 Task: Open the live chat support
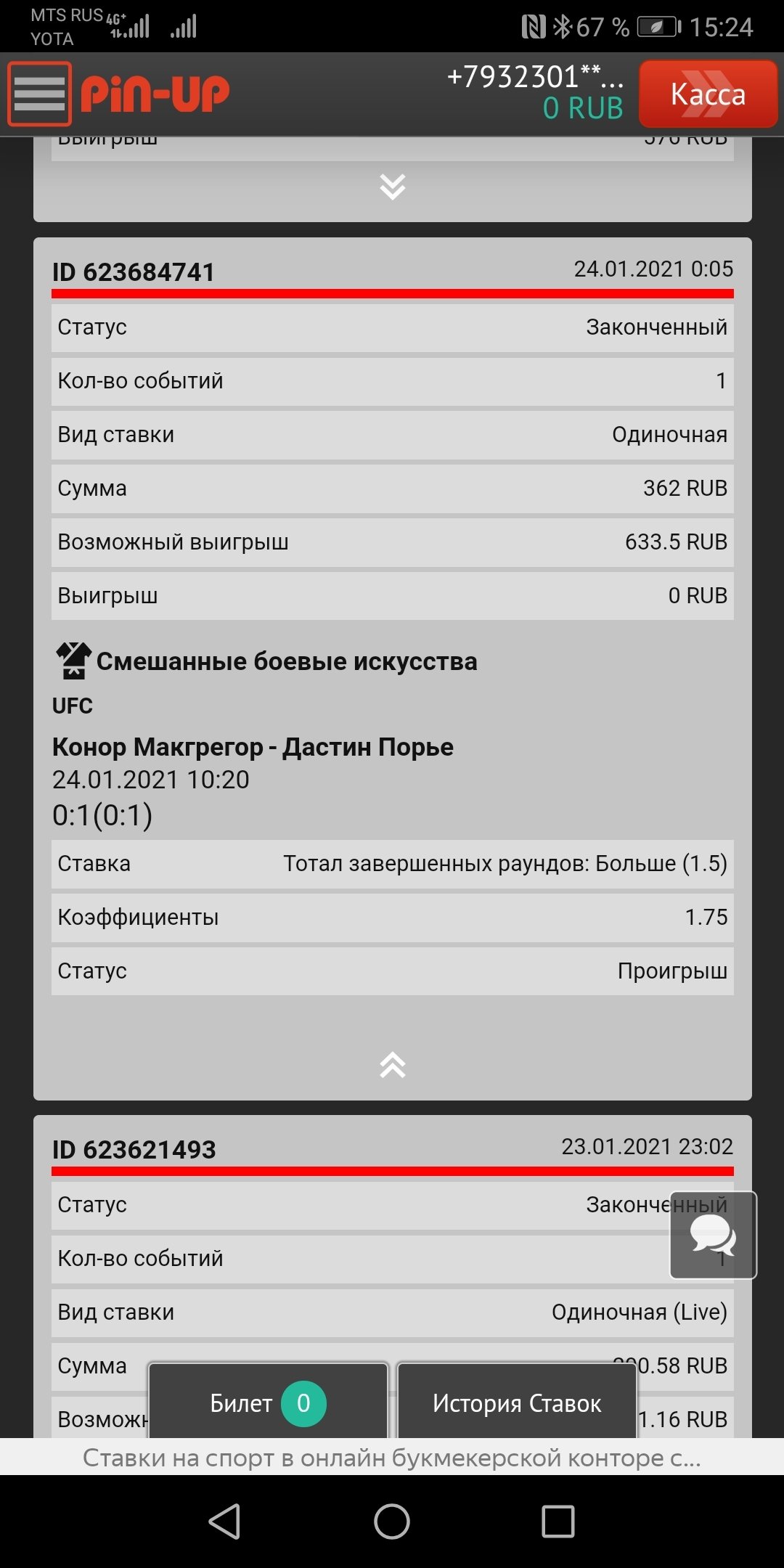pyautogui.click(x=713, y=1235)
